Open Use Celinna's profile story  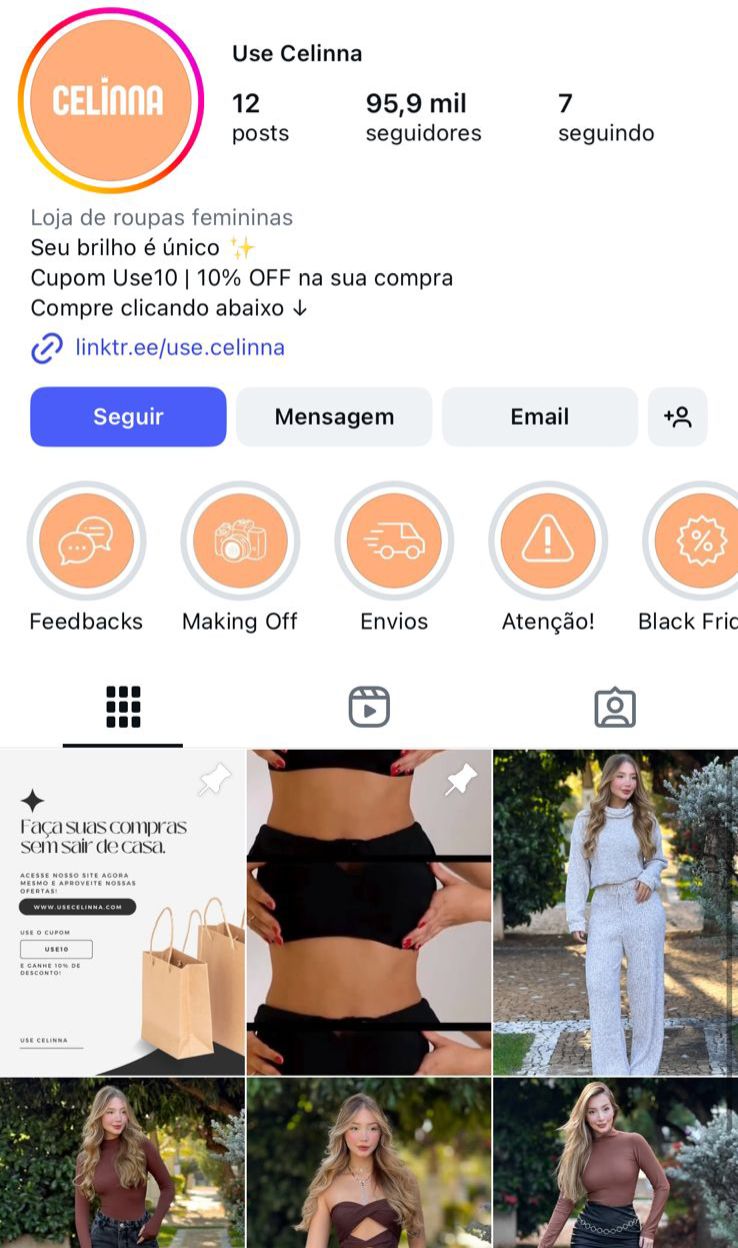point(110,100)
